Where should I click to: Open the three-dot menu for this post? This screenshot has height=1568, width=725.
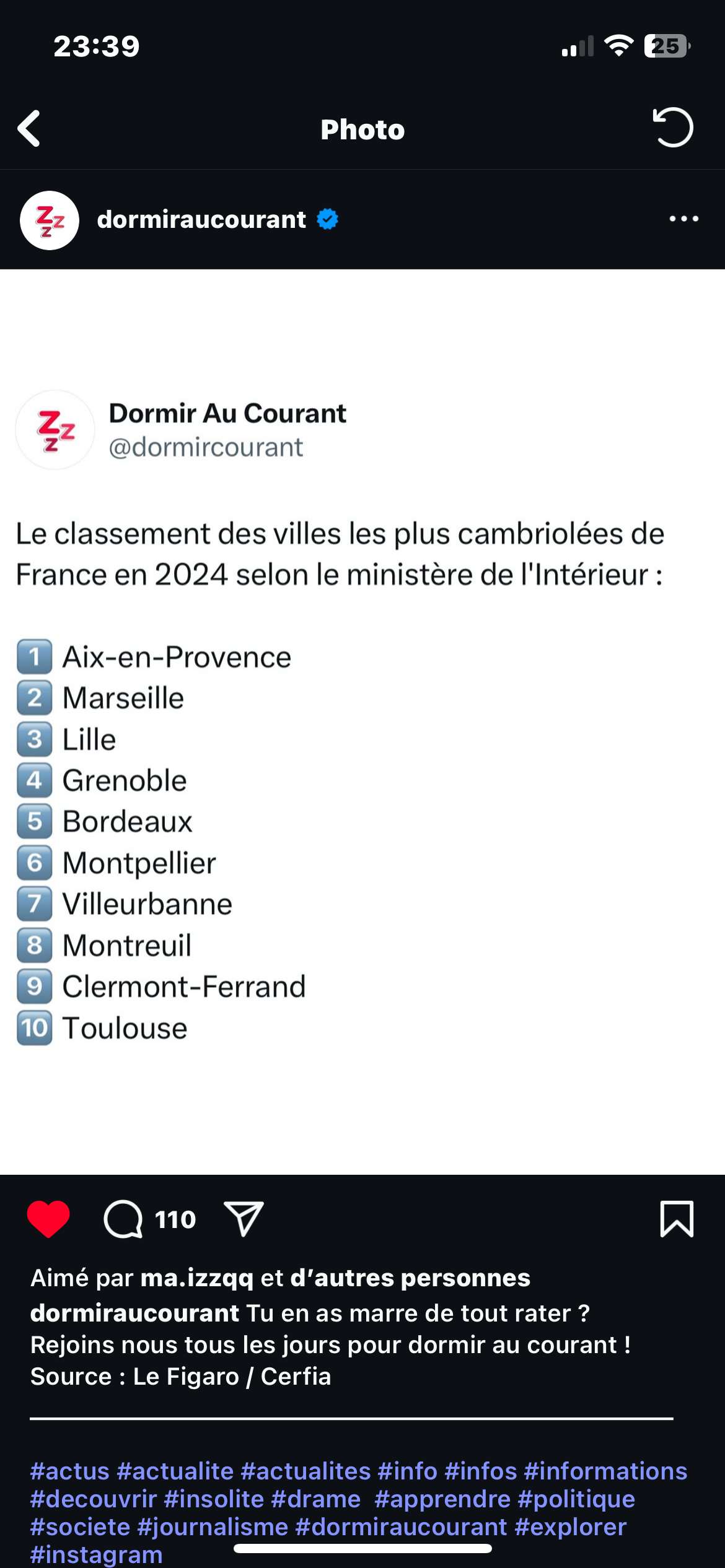tap(683, 219)
